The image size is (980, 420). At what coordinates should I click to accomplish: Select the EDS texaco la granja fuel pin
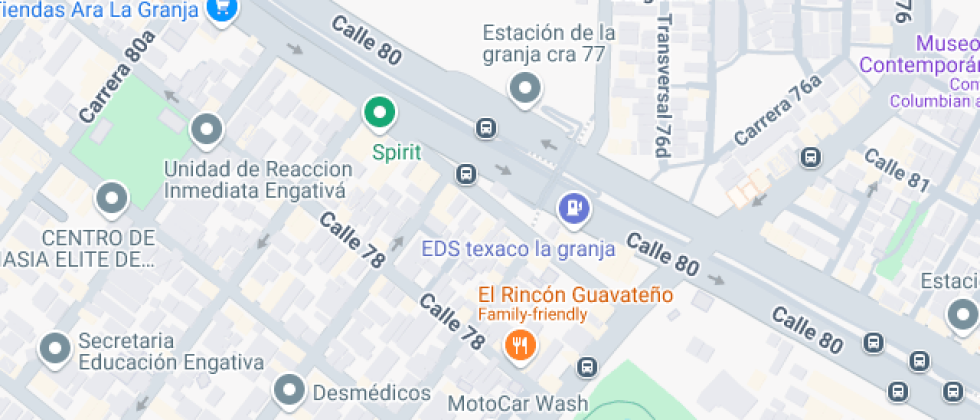point(574,209)
